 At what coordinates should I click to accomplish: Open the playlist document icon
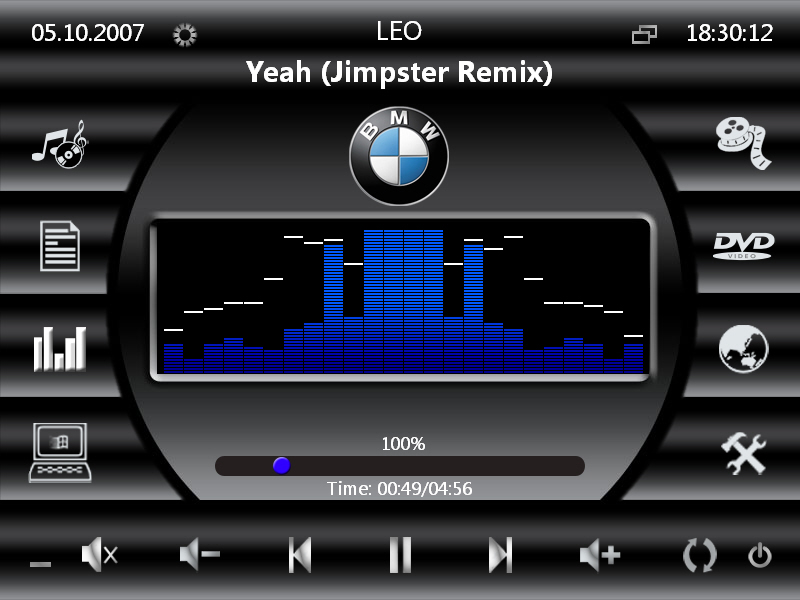point(59,246)
